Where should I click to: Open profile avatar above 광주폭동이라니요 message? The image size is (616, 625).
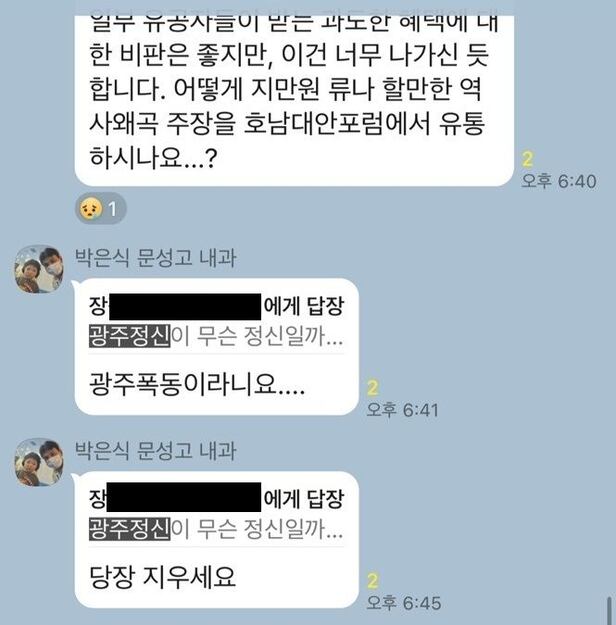coord(40,268)
